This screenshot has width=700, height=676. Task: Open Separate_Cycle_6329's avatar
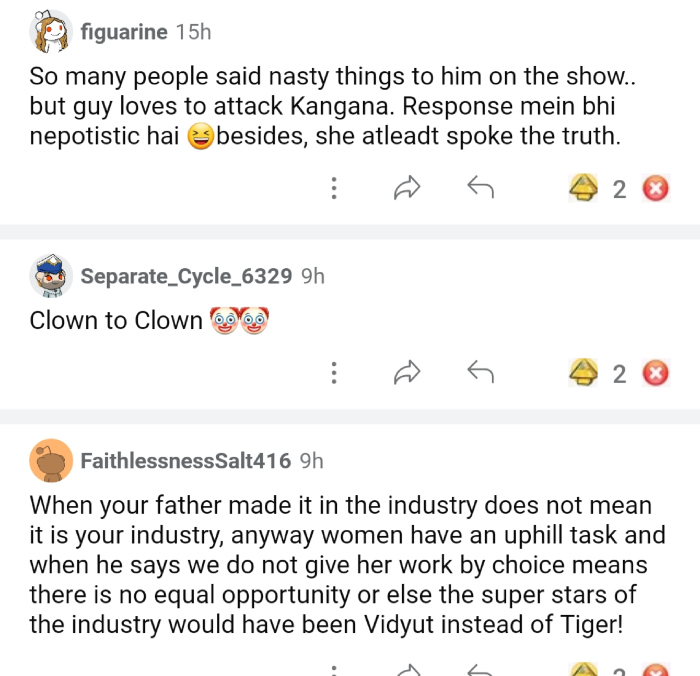[51, 276]
